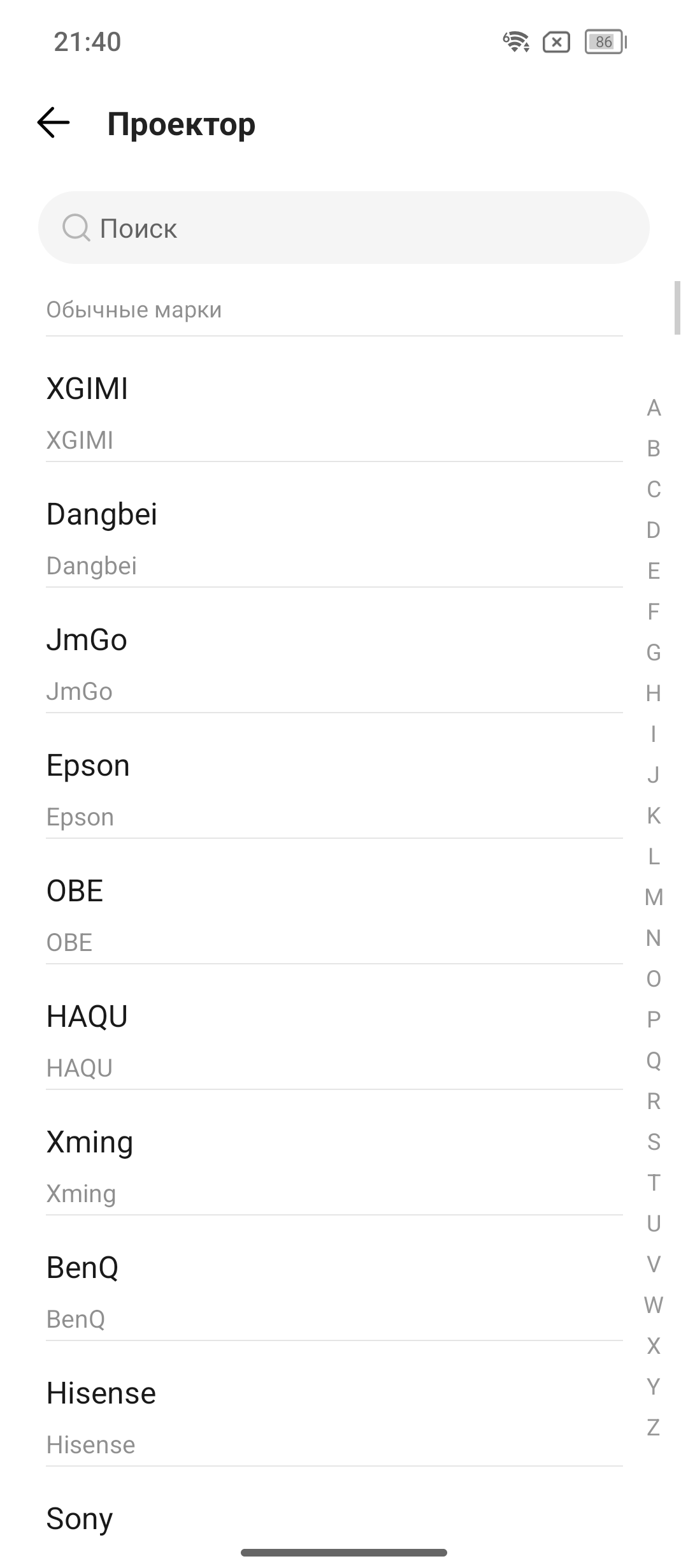This screenshot has height=1568, width=688.
Task: Choose Dangbei from the brand list
Action: pyautogui.click(x=334, y=537)
